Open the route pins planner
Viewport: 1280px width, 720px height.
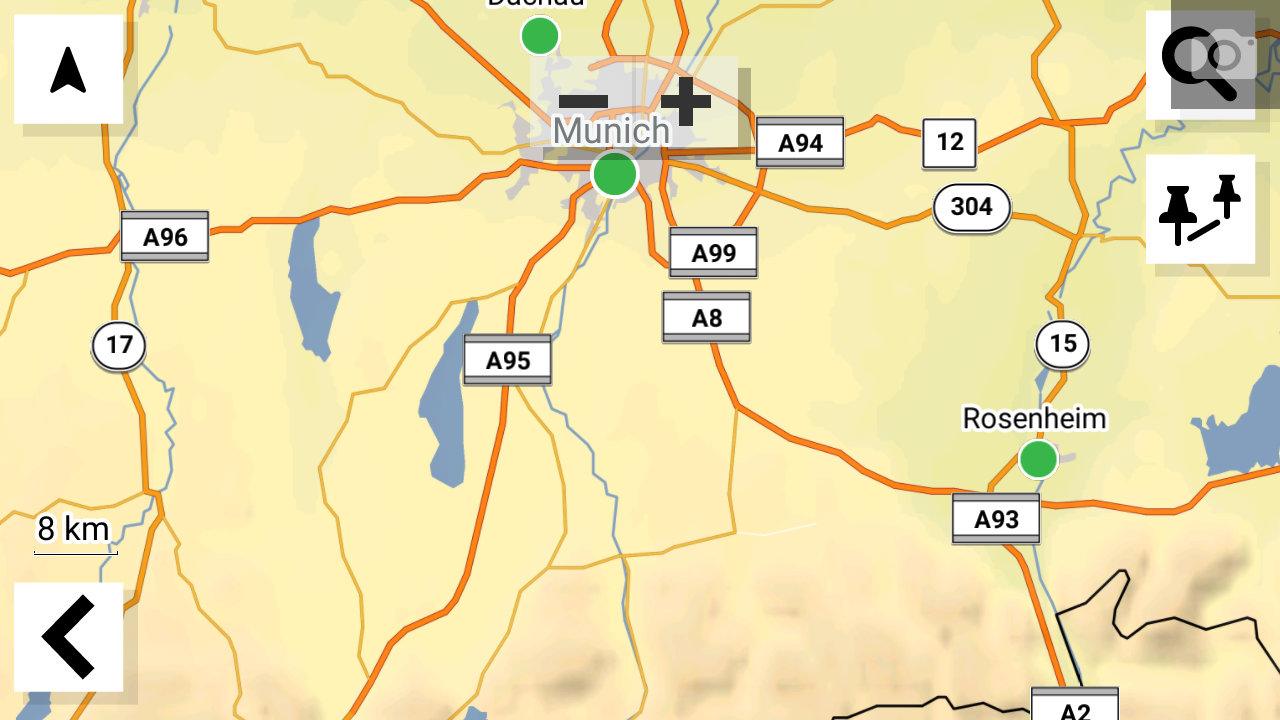[x=1200, y=209]
